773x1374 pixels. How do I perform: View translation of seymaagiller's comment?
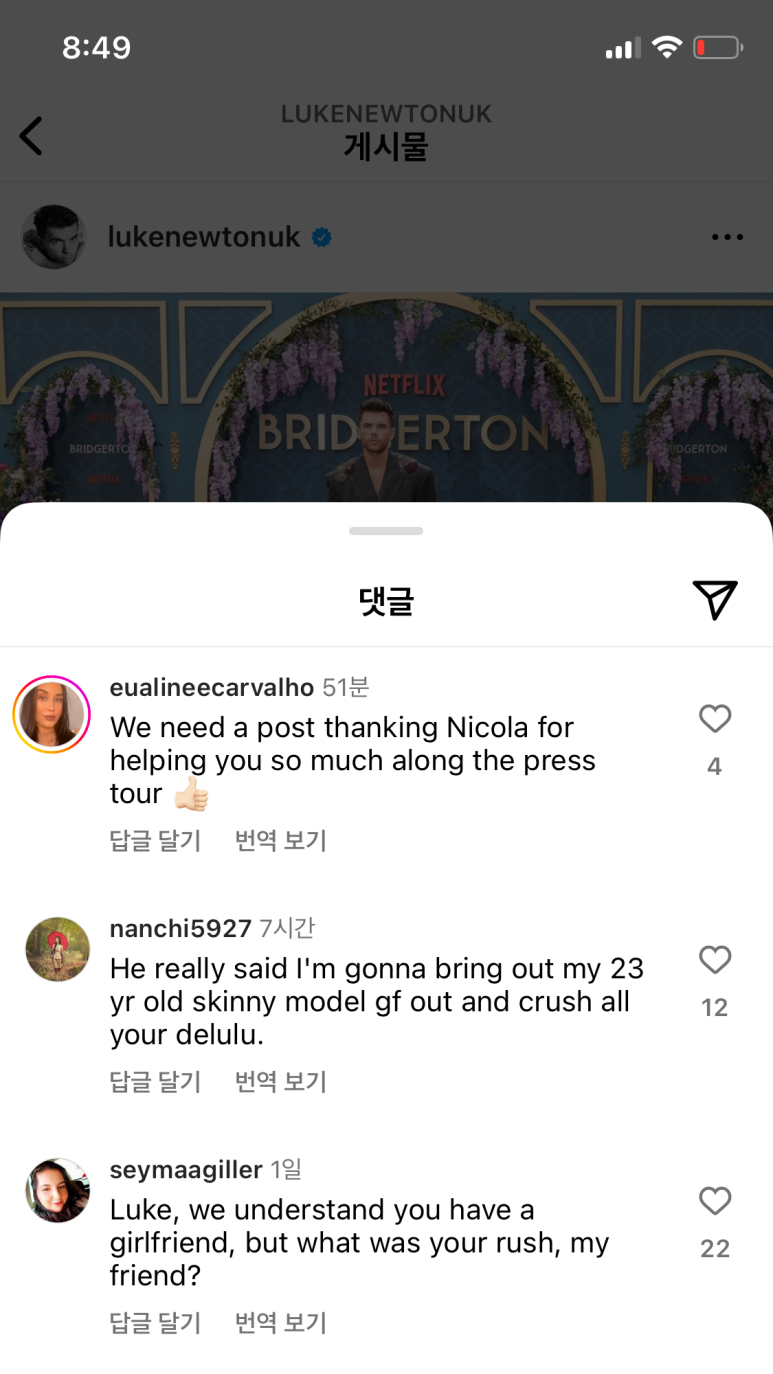281,1323
